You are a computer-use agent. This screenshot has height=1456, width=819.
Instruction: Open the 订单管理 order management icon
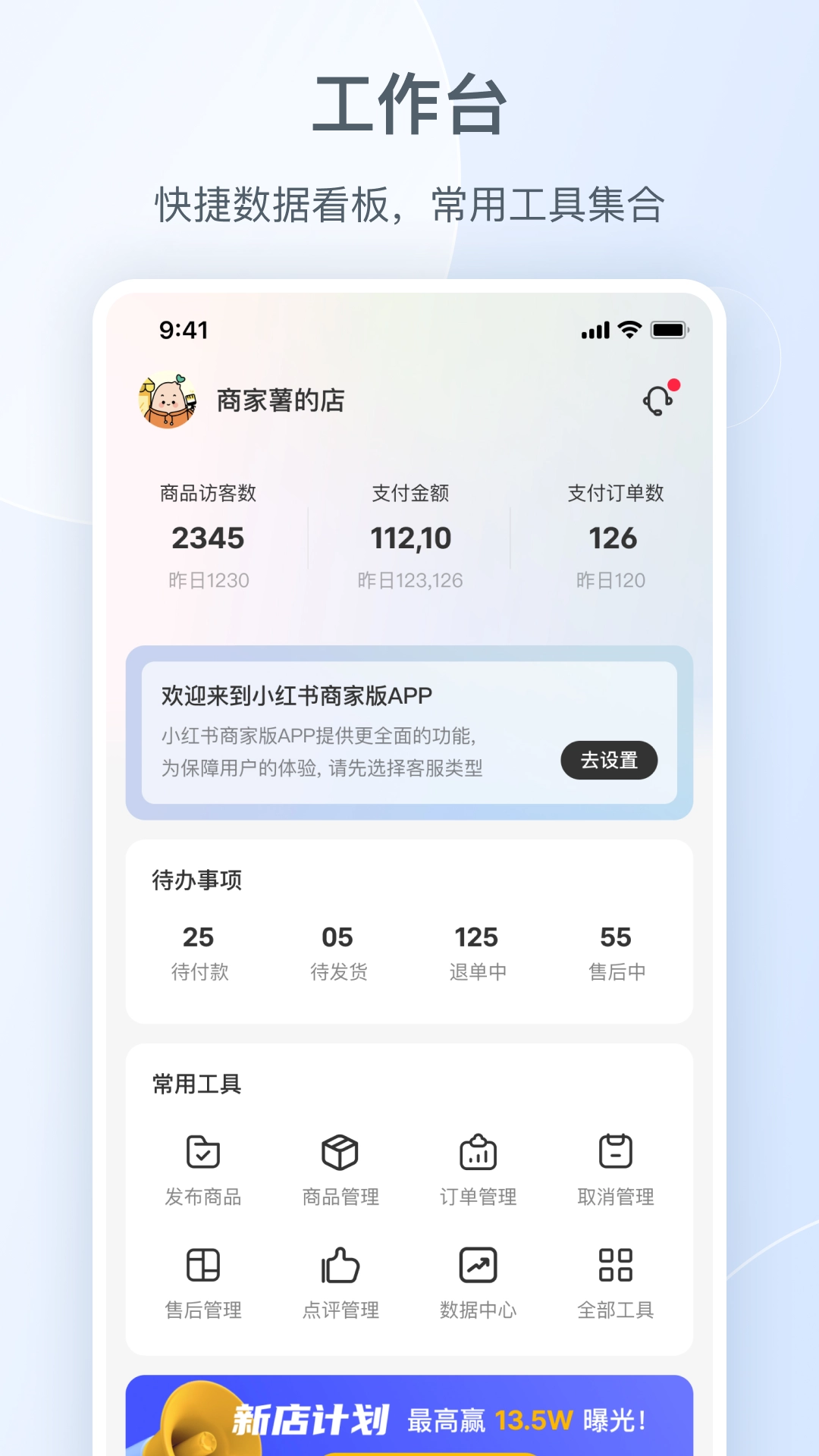click(478, 1159)
